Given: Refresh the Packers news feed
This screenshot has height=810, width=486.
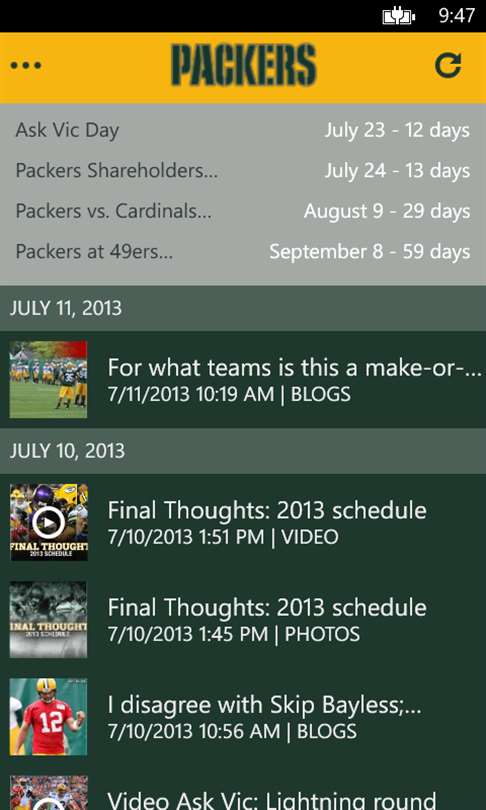Looking at the screenshot, I should [x=447, y=65].
